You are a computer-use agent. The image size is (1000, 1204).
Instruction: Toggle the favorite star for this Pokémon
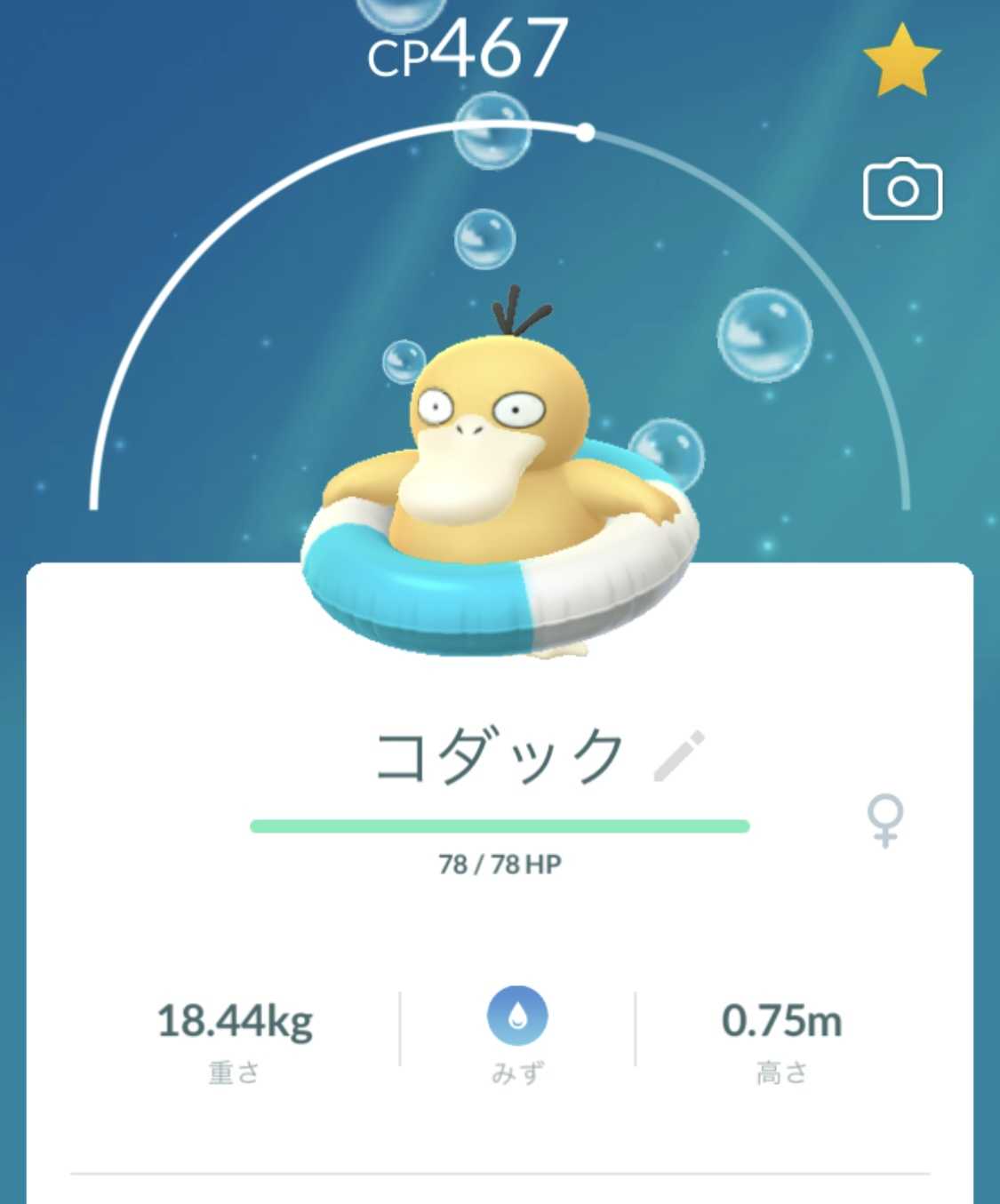click(x=901, y=60)
